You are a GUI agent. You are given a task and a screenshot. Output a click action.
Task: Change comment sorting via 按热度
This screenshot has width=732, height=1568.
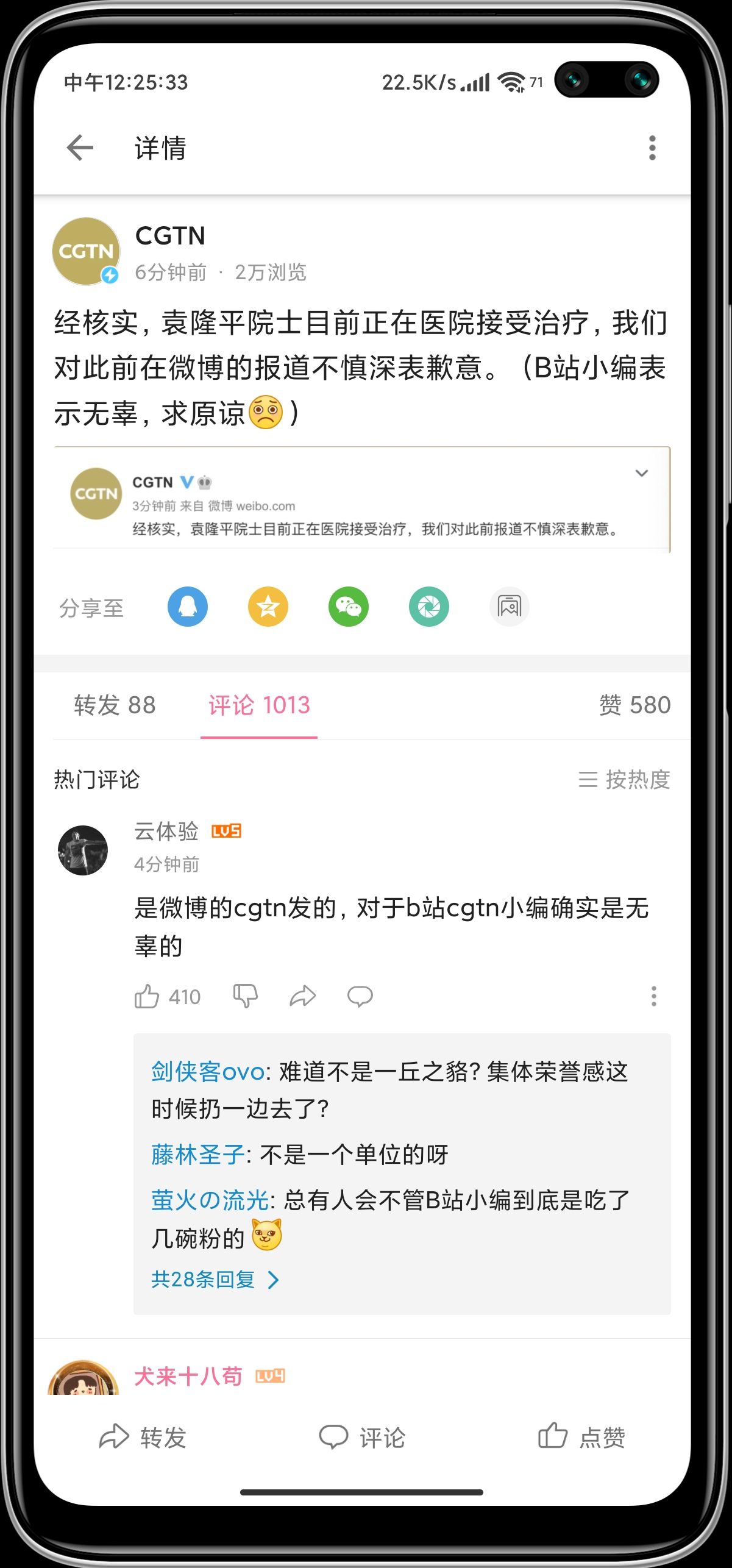tap(625, 779)
